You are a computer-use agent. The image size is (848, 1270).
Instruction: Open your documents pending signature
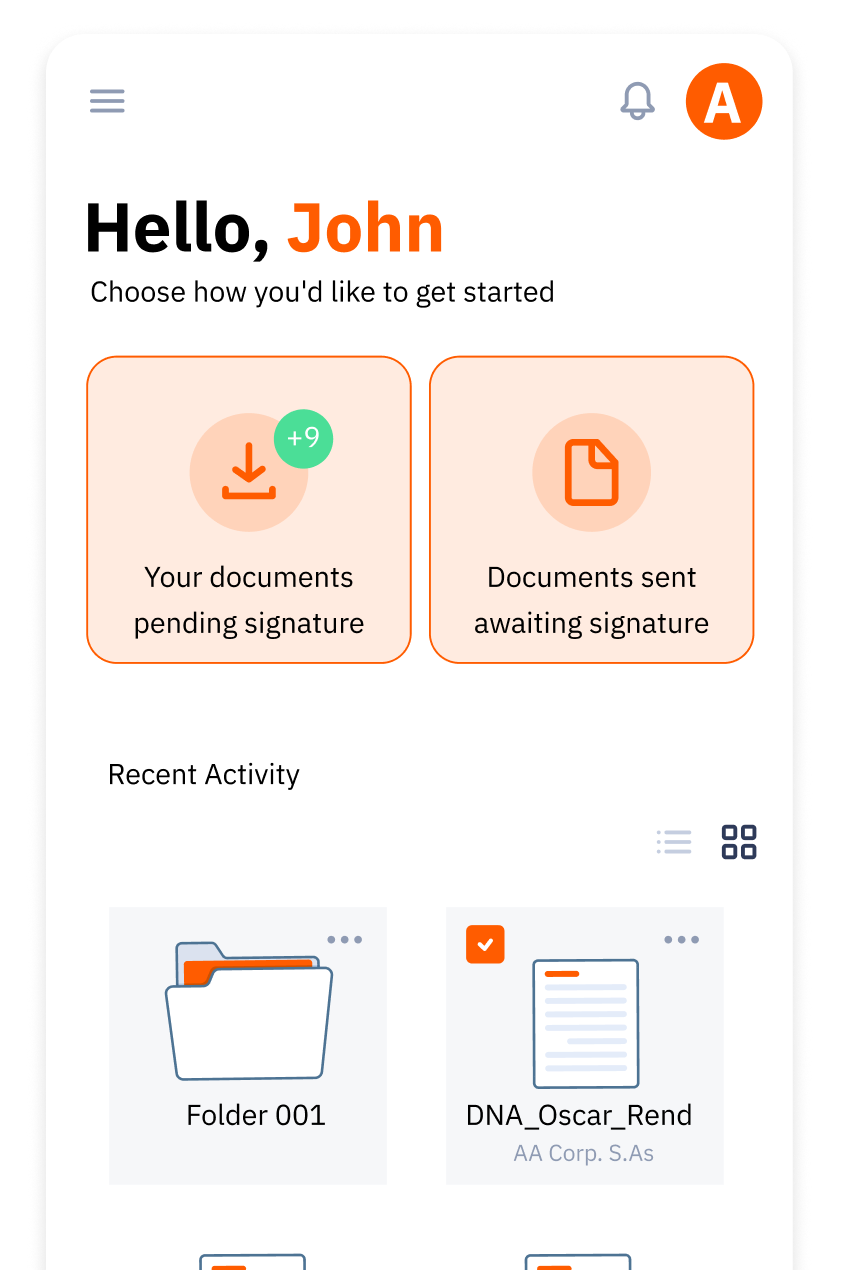click(x=249, y=509)
